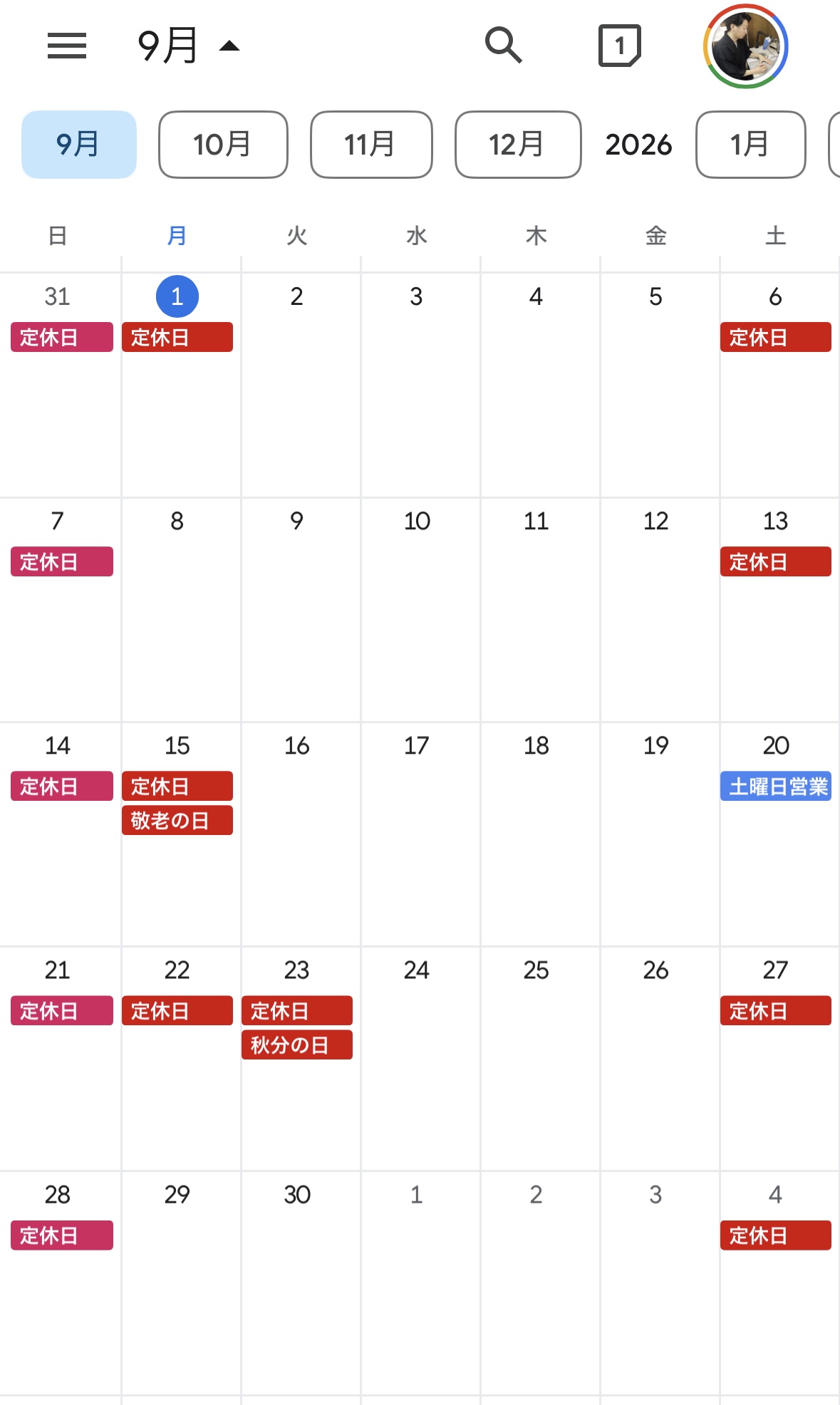840x1405 pixels.
Task: Open the 定休日 event on the 7th
Action: (62, 561)
